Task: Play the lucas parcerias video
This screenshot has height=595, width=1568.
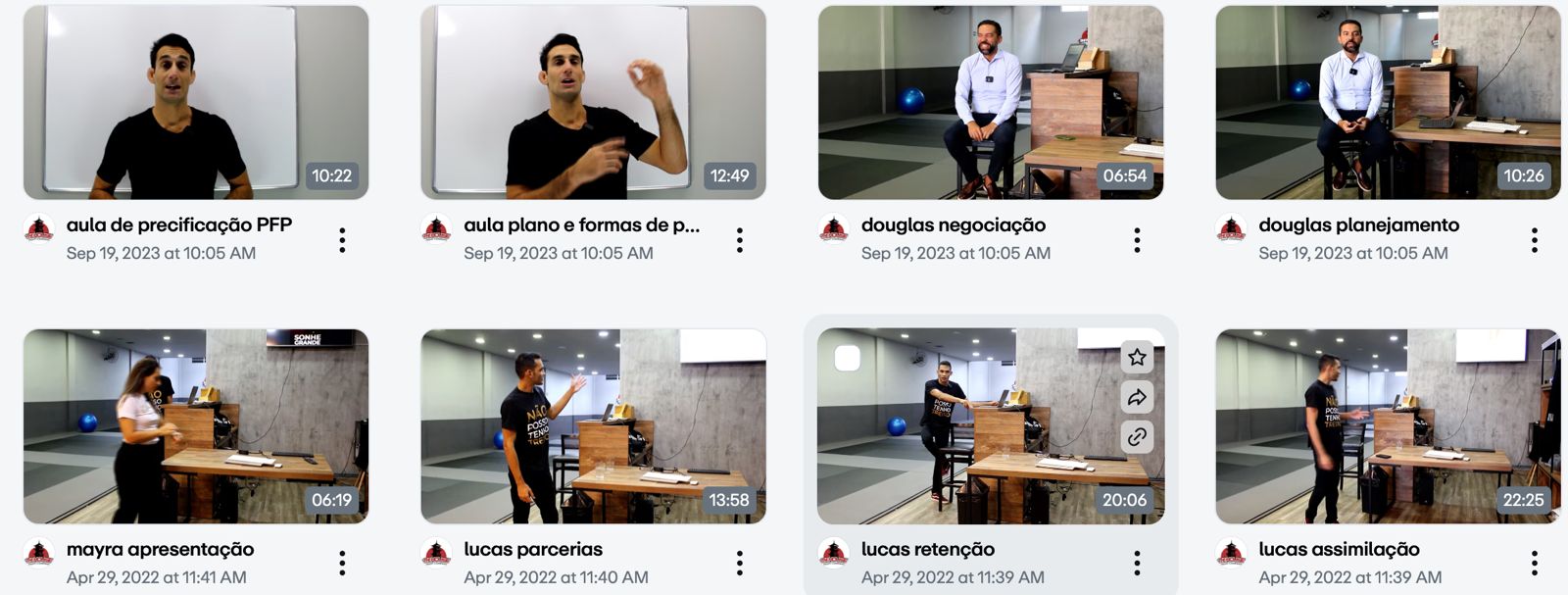Action: [x=593, y=426]
